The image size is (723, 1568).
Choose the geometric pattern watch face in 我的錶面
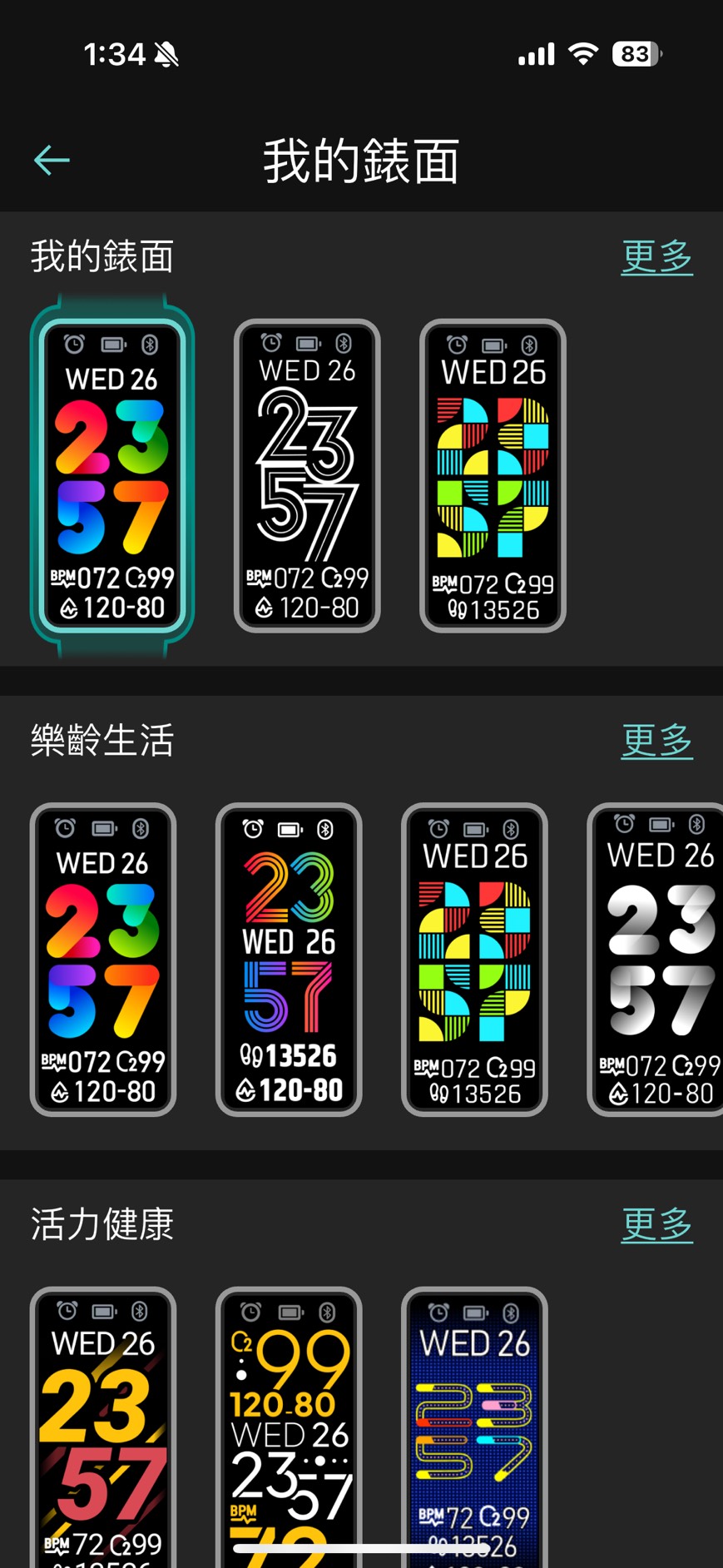coord(493,476)
